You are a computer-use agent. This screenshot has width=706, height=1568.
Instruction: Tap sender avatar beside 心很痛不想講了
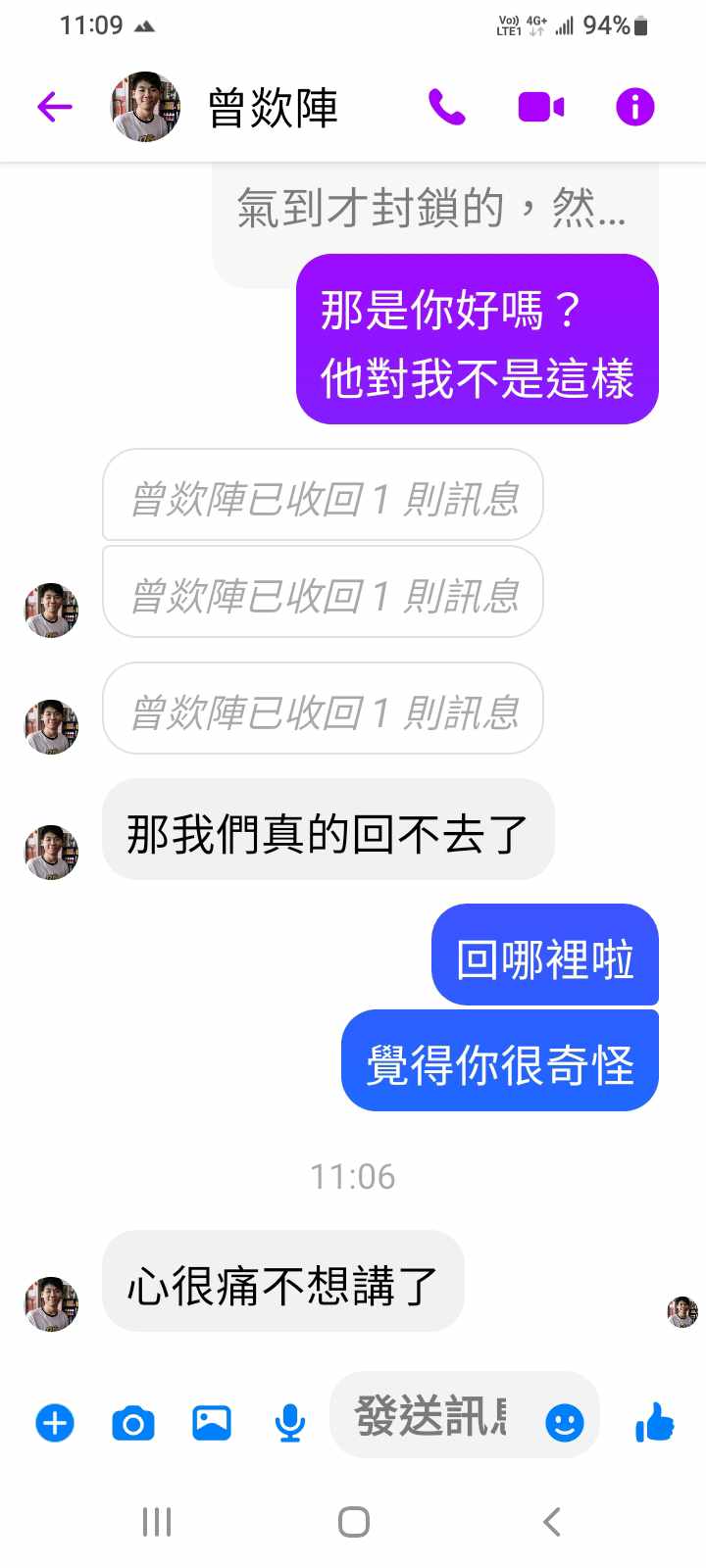pos(51,1303)
